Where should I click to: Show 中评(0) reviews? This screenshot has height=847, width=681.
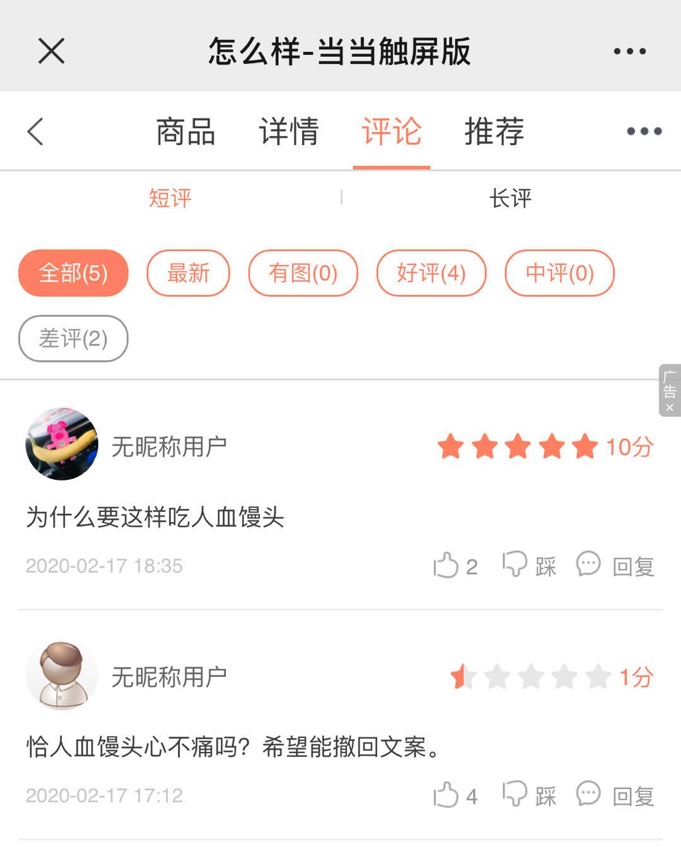click(x=559, y=273)
